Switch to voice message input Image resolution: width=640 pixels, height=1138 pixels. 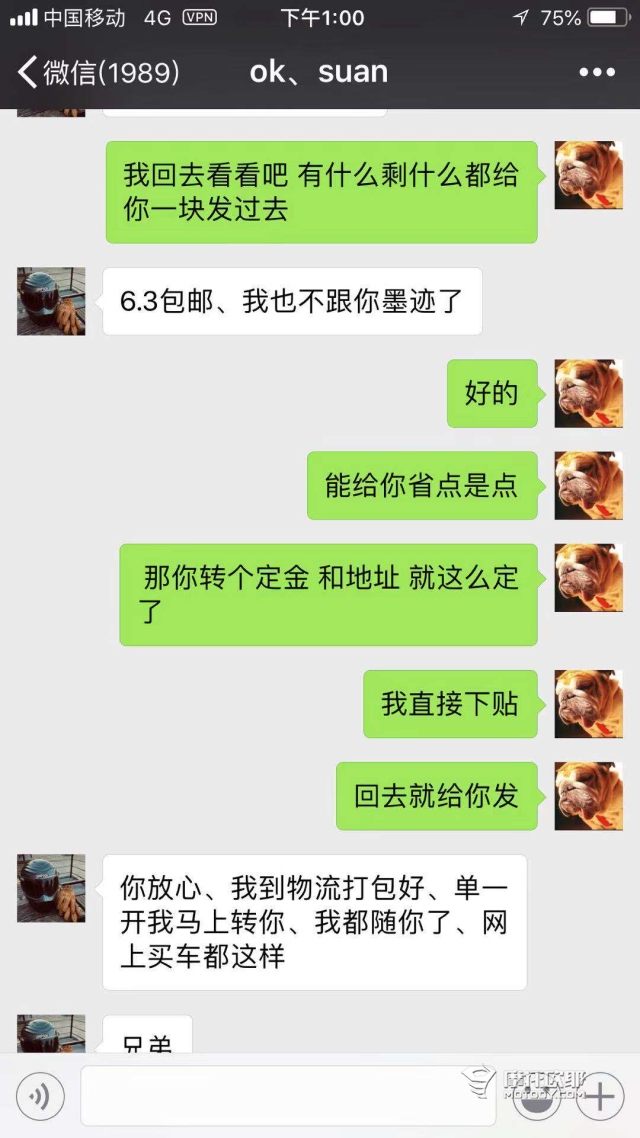[40, 1097]
